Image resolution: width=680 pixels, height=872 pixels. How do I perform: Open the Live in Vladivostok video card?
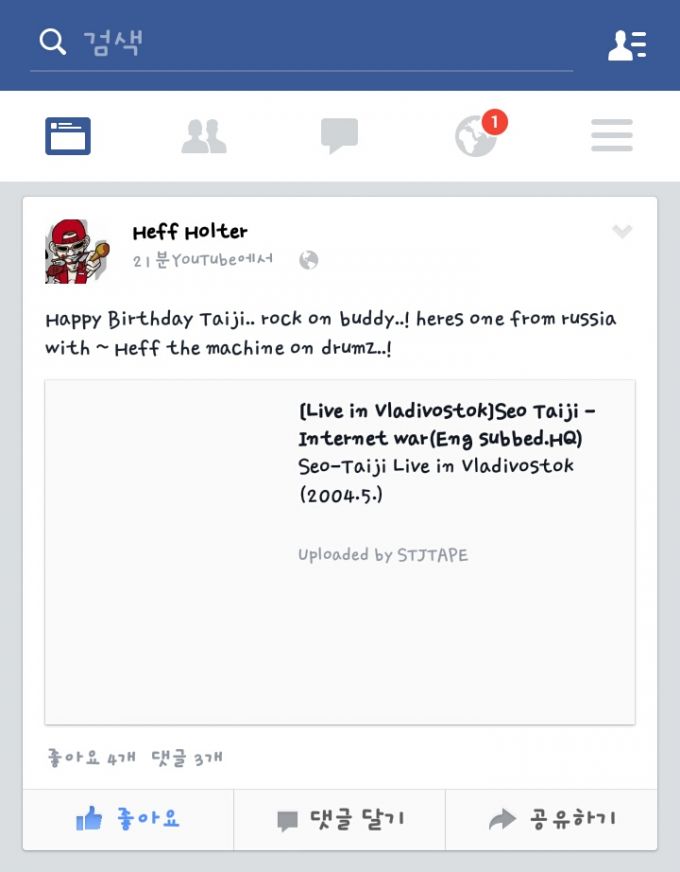[x=340, y=550]
